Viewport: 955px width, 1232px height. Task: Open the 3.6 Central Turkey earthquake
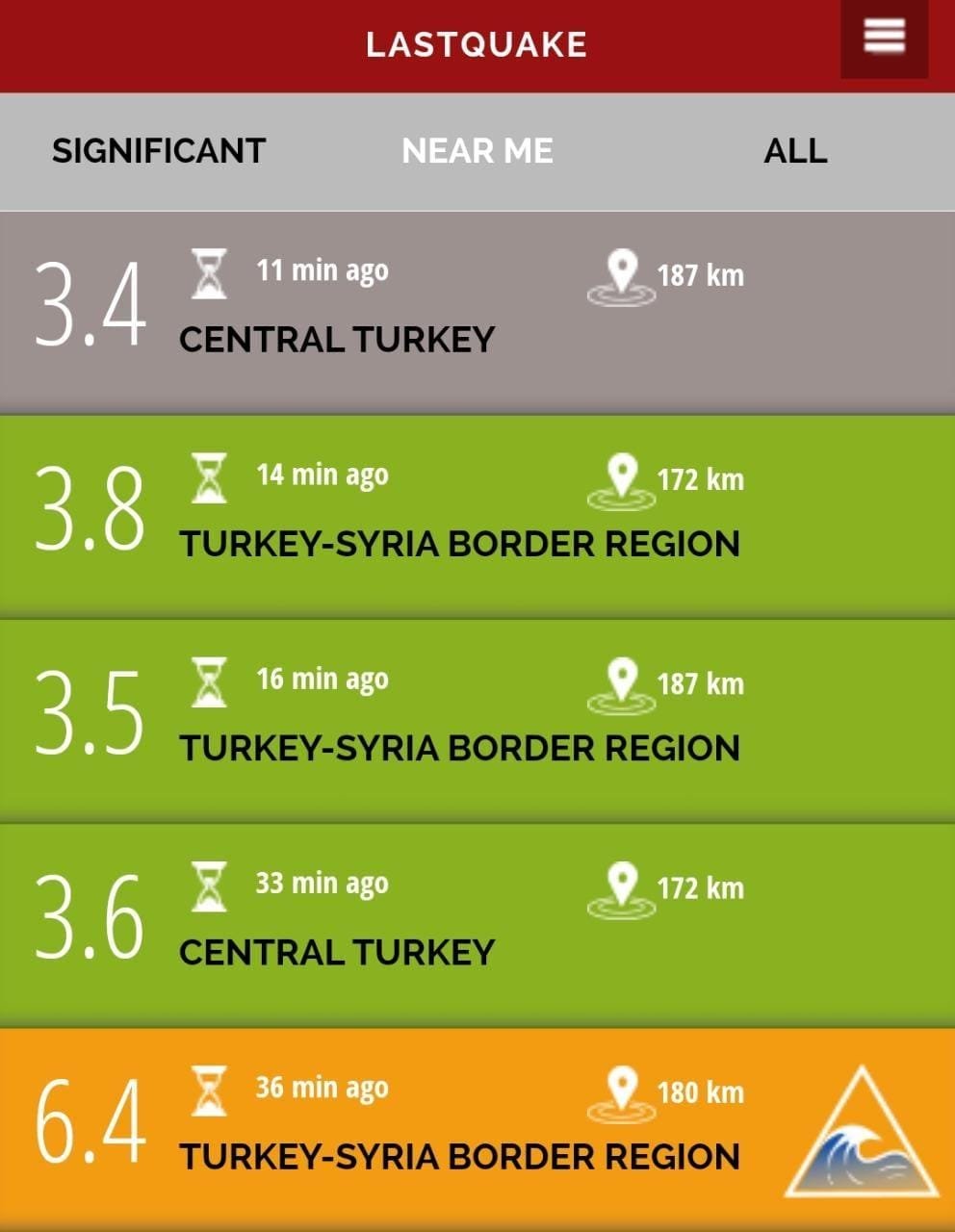(477, 925)
